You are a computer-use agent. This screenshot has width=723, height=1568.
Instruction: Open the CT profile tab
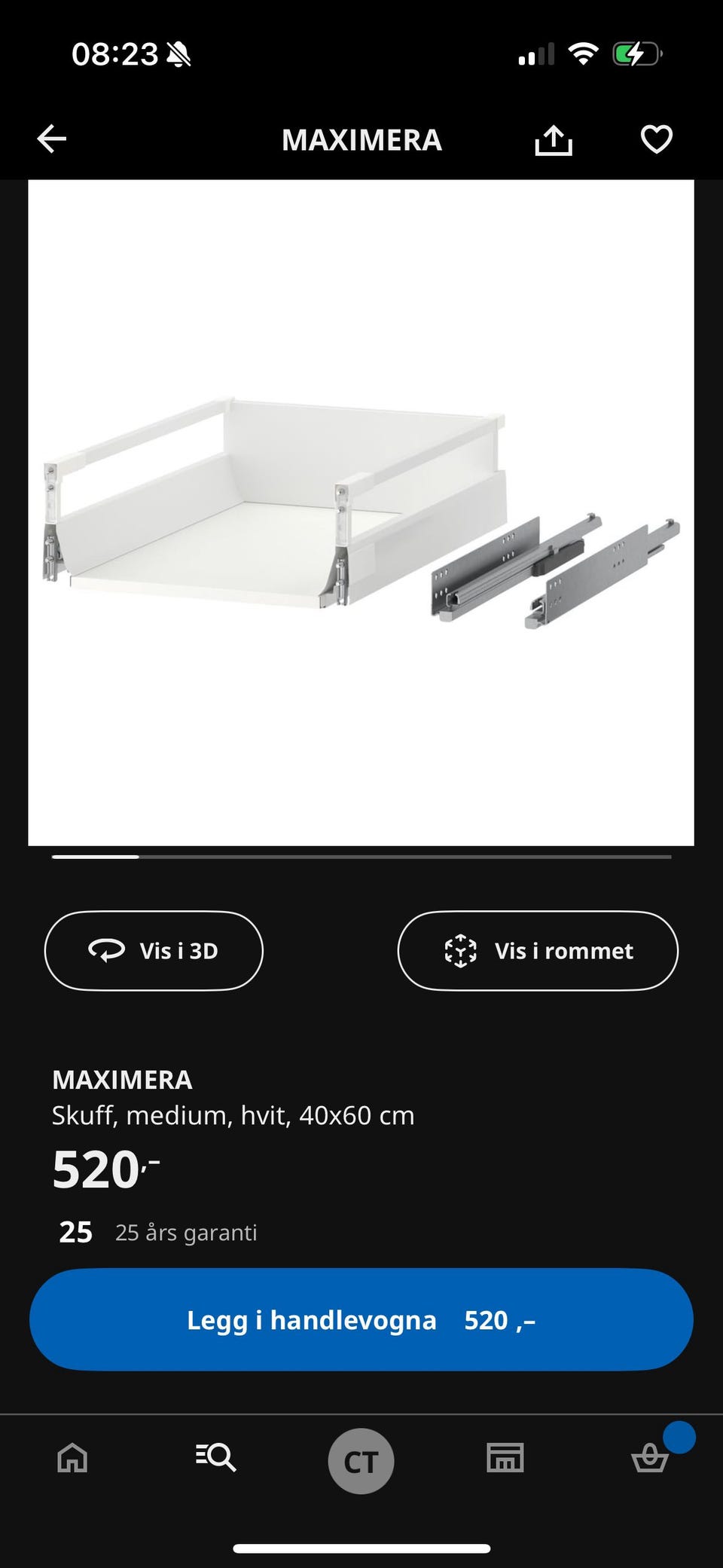(x=361, y=1461)
